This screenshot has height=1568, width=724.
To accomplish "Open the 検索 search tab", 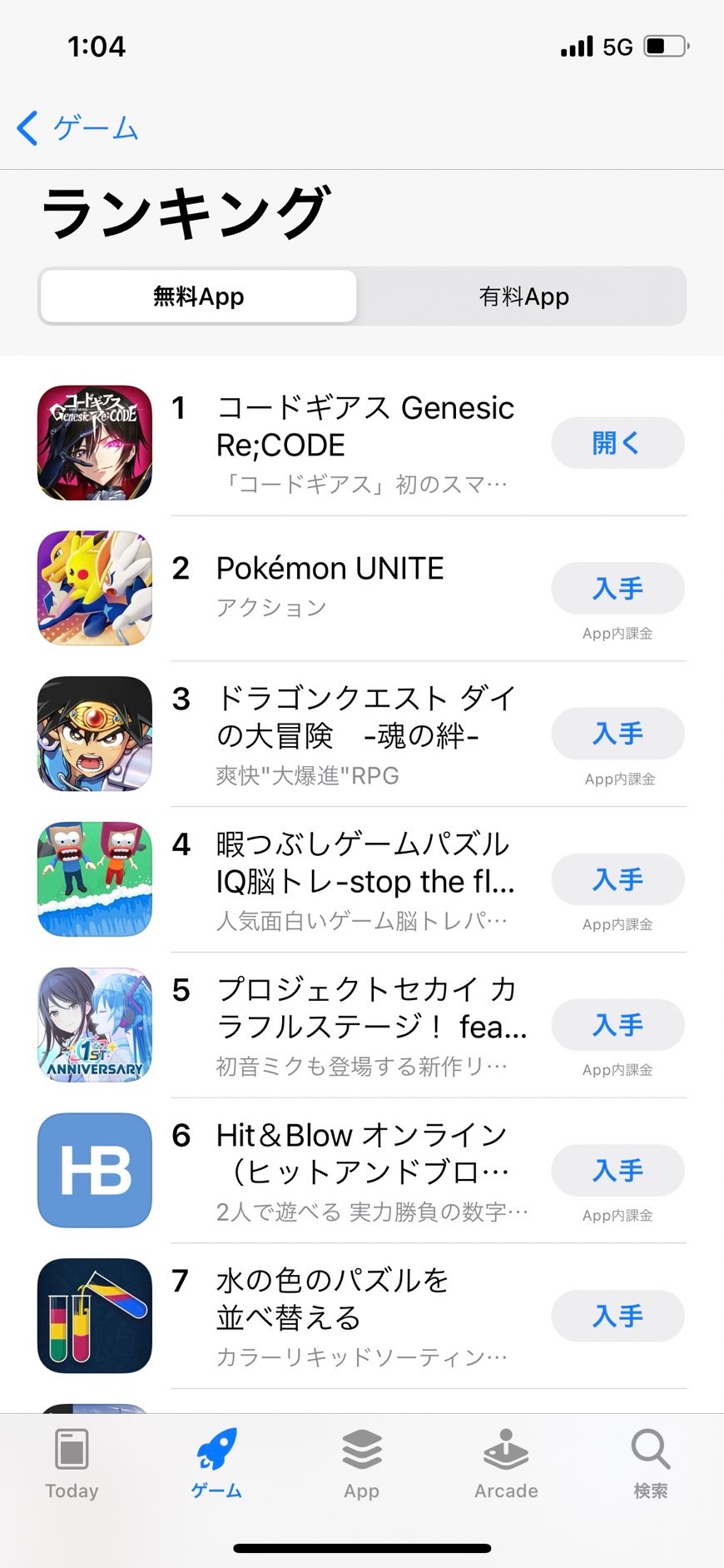I will point(650,1463).
